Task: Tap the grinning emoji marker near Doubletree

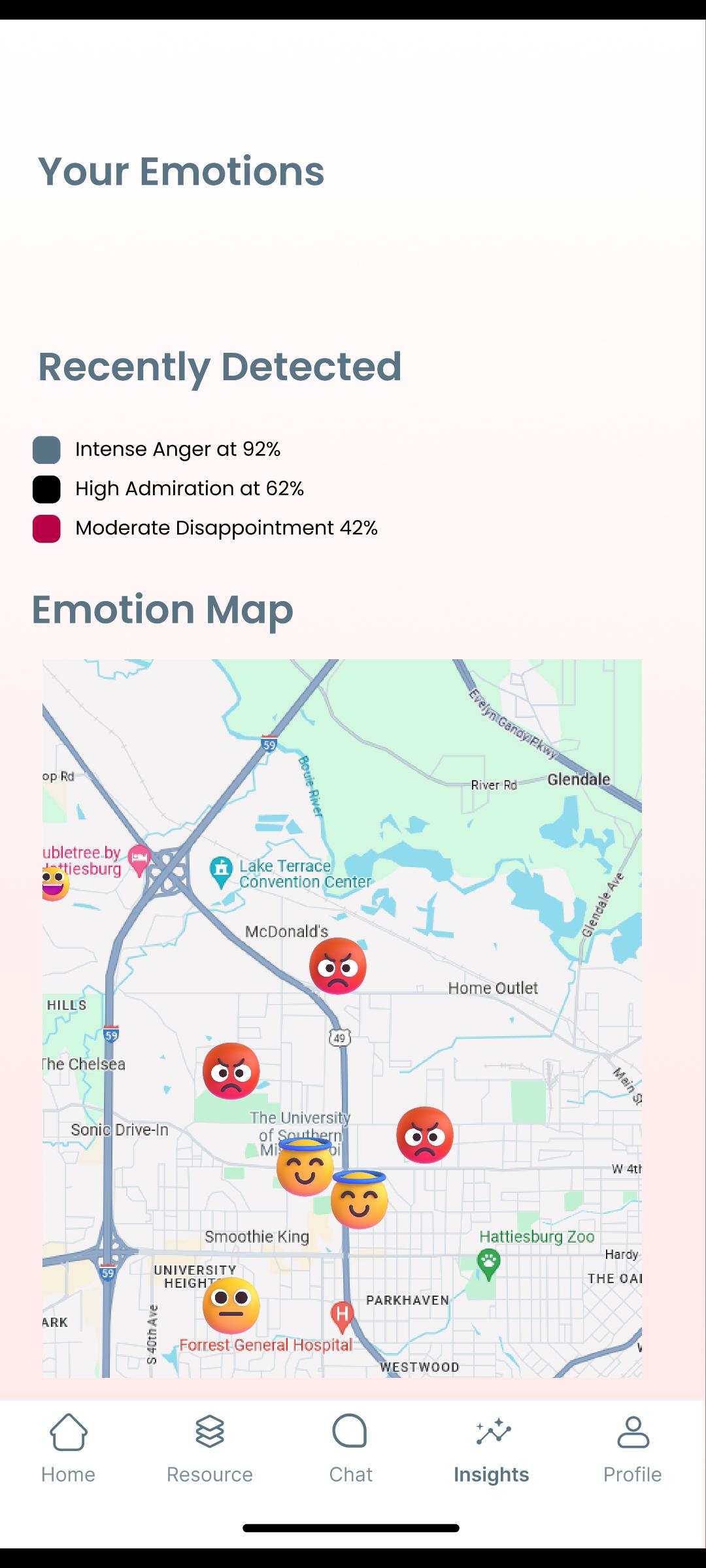Action: (55, 884)
